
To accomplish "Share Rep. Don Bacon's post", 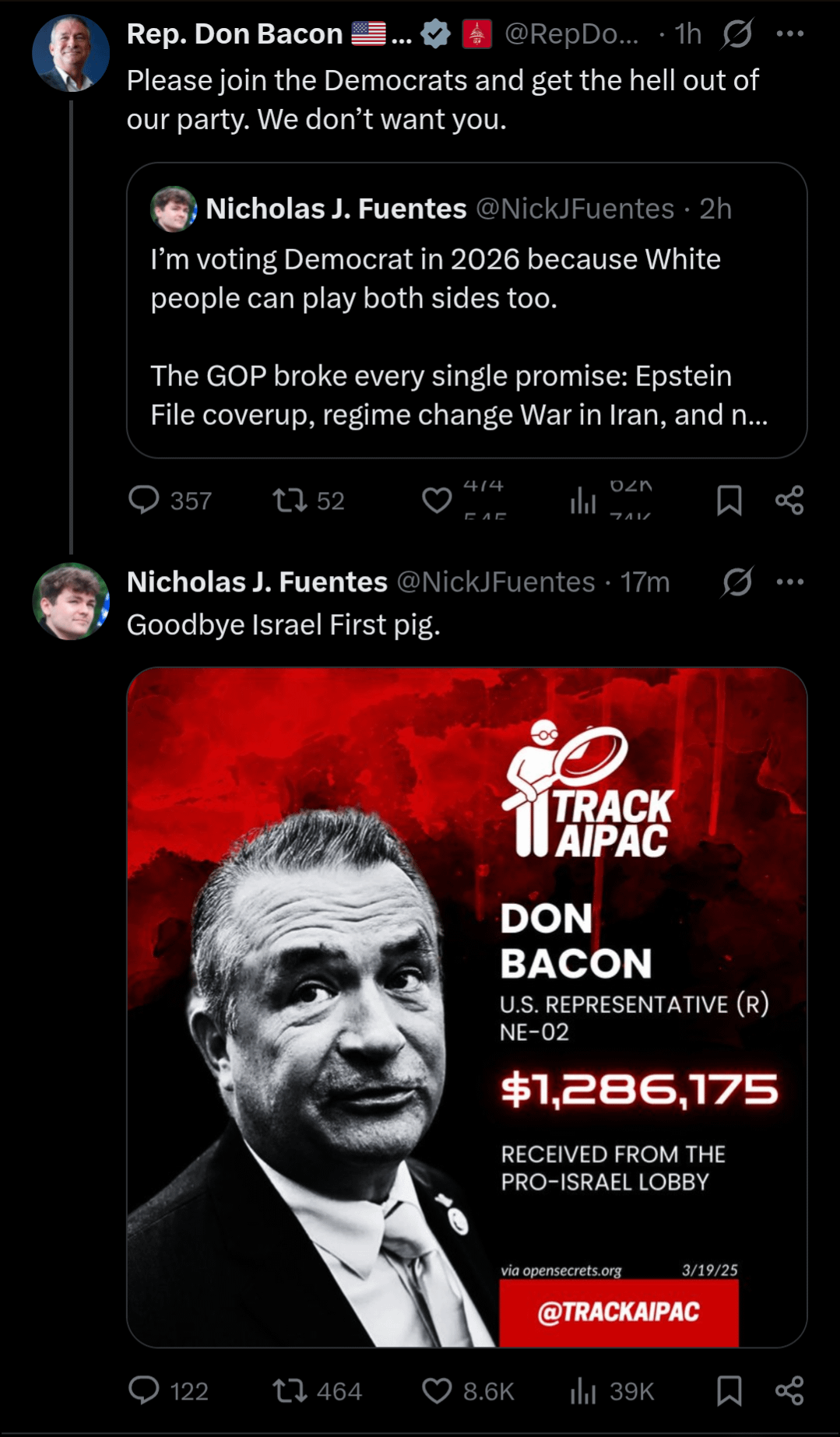I will point(789,501).
